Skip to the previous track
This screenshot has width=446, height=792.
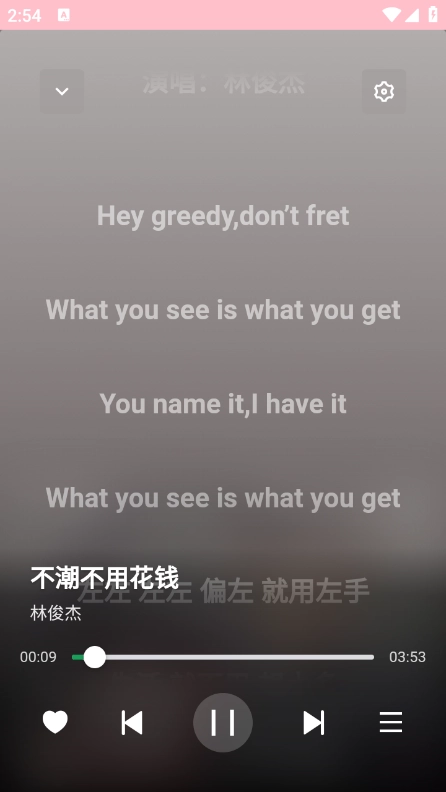point(132,722)
